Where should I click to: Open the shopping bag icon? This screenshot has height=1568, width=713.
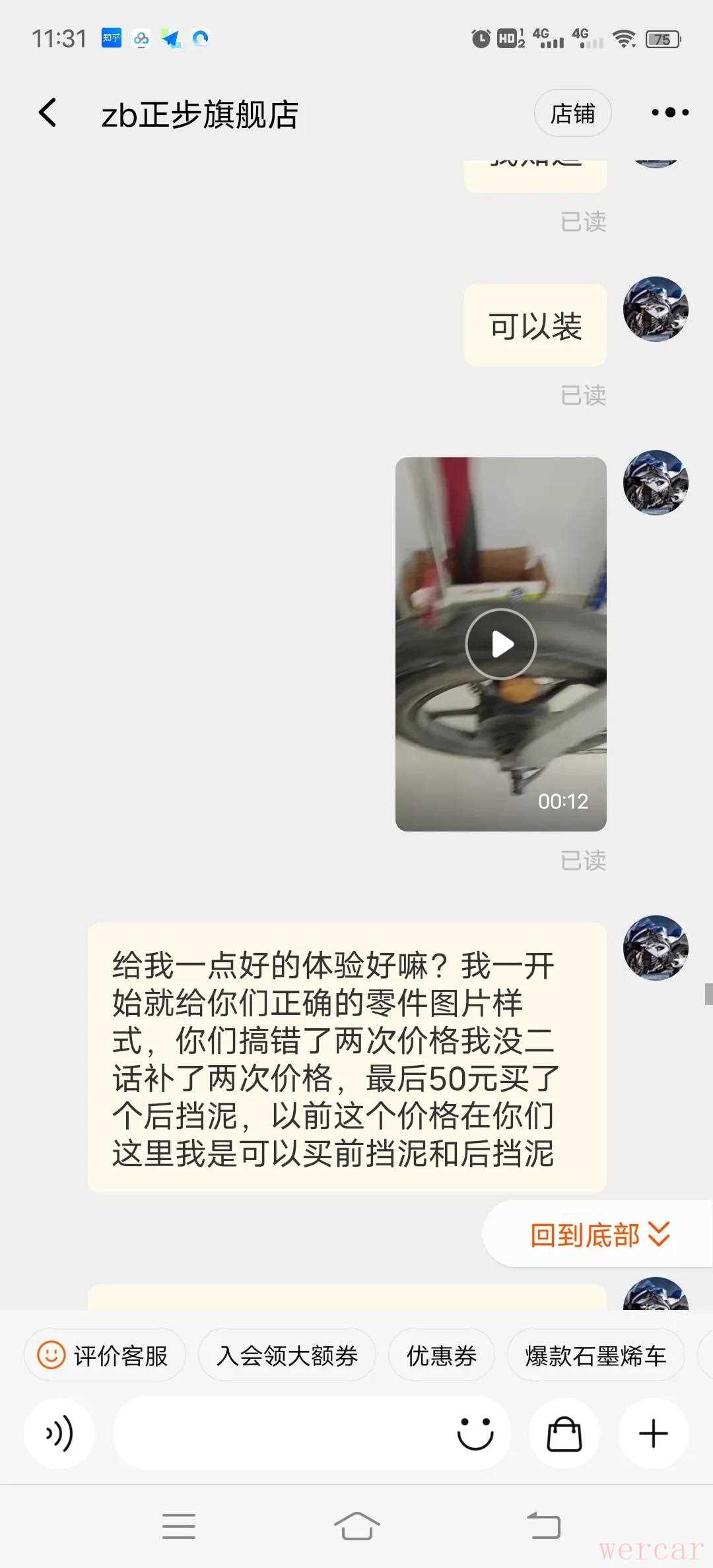click(x=564, y=1433)
